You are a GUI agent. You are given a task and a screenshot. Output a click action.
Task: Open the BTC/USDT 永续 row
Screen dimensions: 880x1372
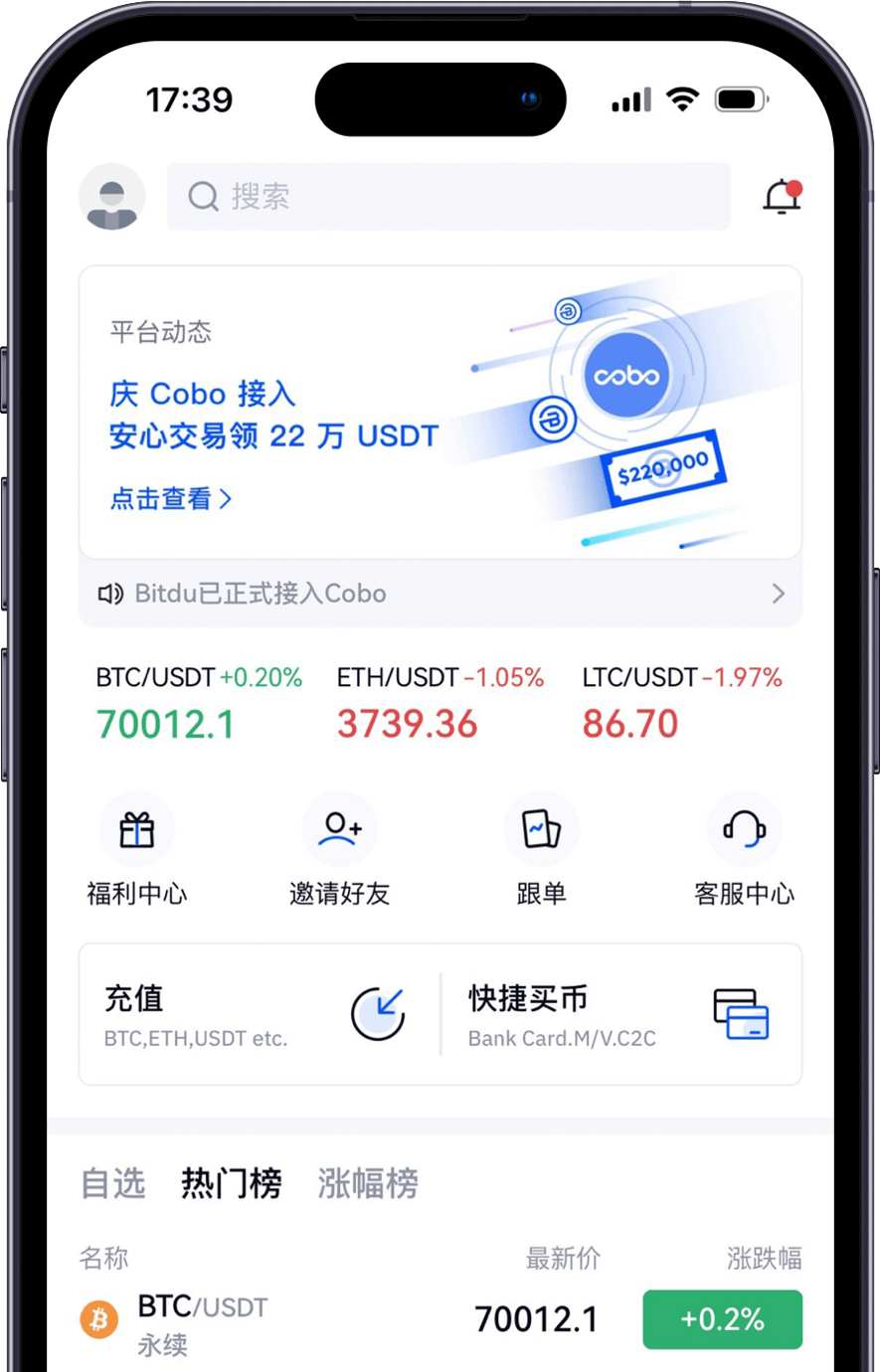[x=440, y=1322]
